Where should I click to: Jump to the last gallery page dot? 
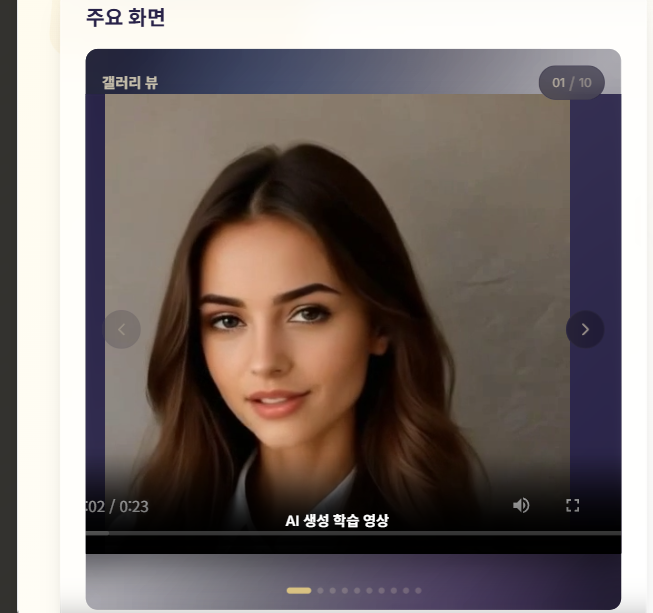pos(418,591)
